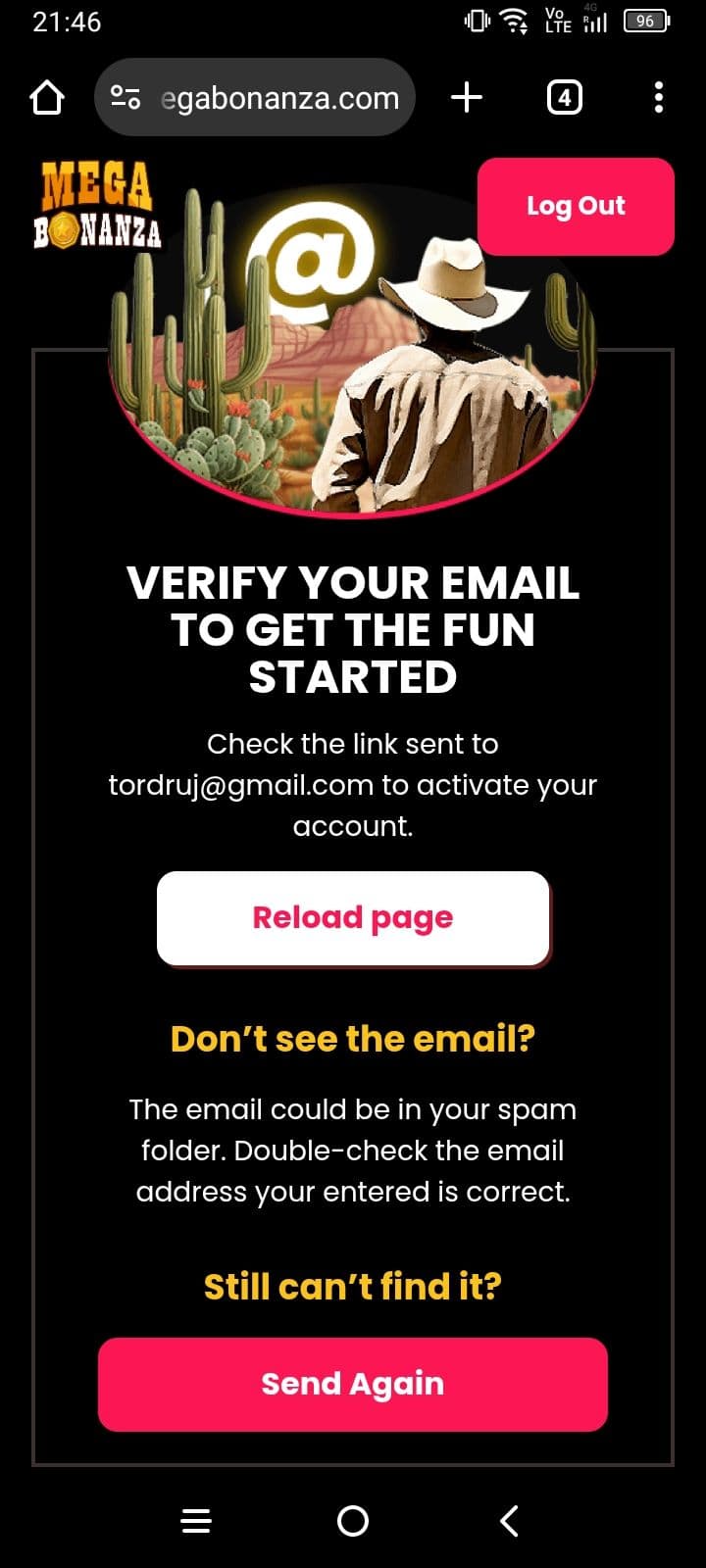Open a new browser tab
This screenshot has height=1568, width=706.
(x=467, y=98)
